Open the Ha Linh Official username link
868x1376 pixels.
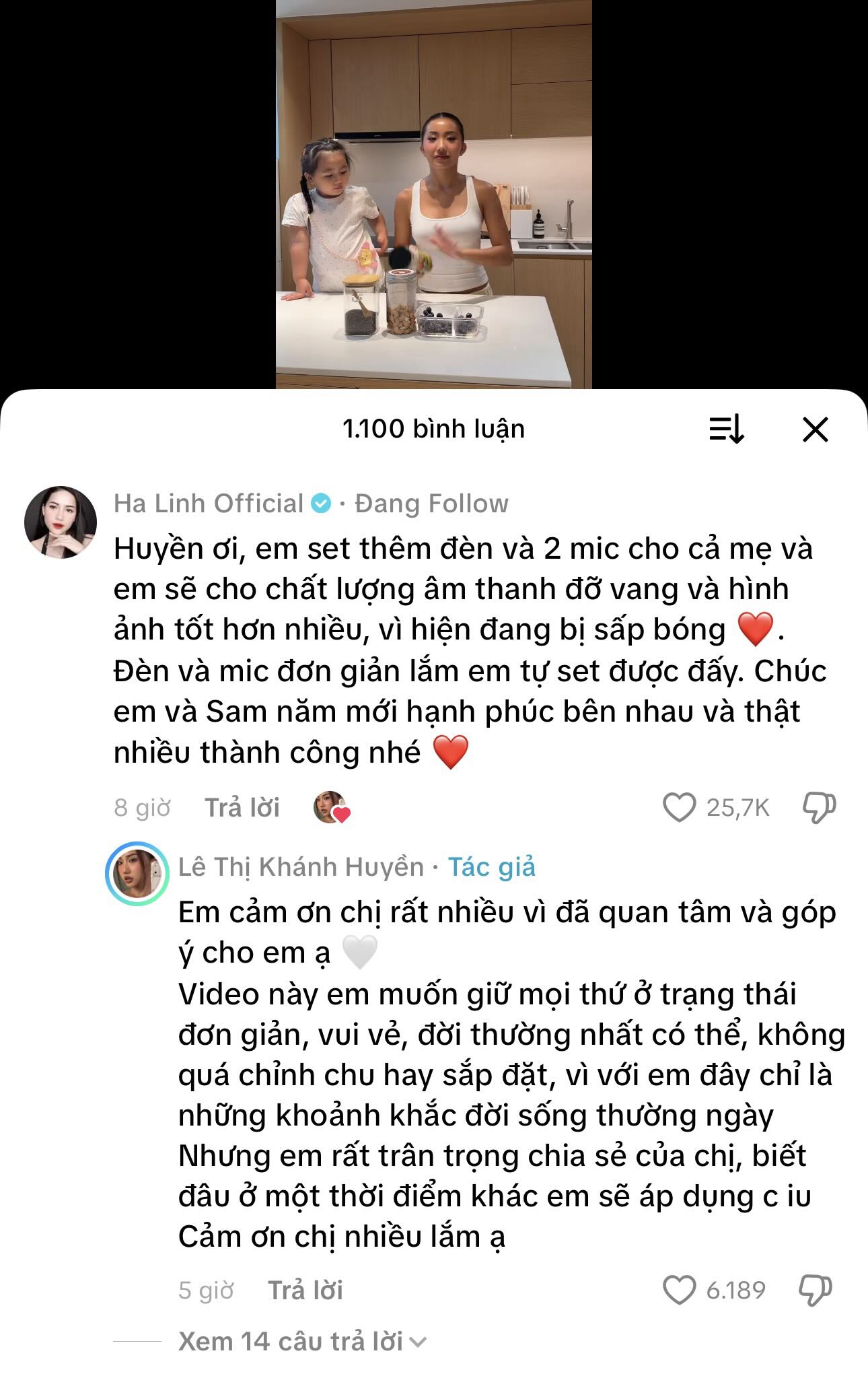(x=209, y=504)
